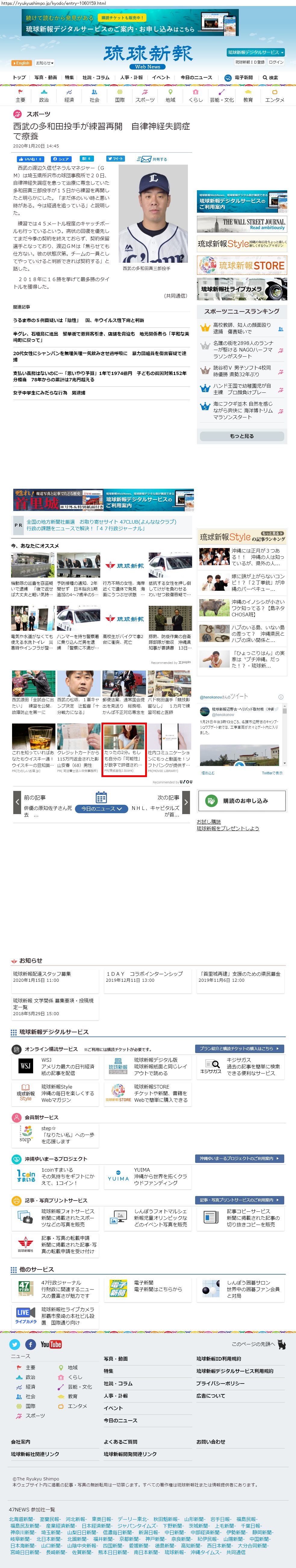Image resolution: width=296 pixels, height=1568 pixels.
Task: Select the 政治 category tab
Action: click(44, 96)
